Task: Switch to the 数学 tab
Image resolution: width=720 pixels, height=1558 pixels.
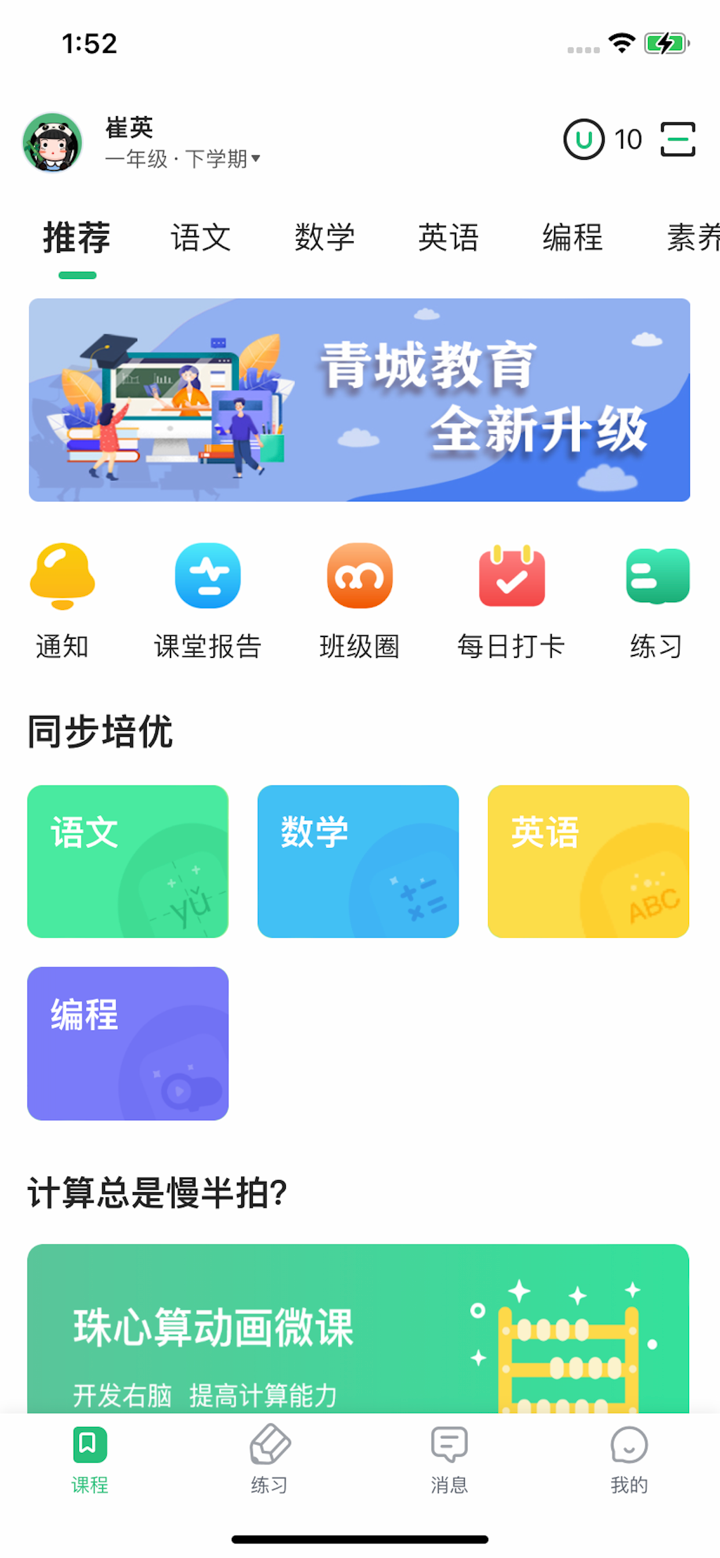Action: click(324, 238)
